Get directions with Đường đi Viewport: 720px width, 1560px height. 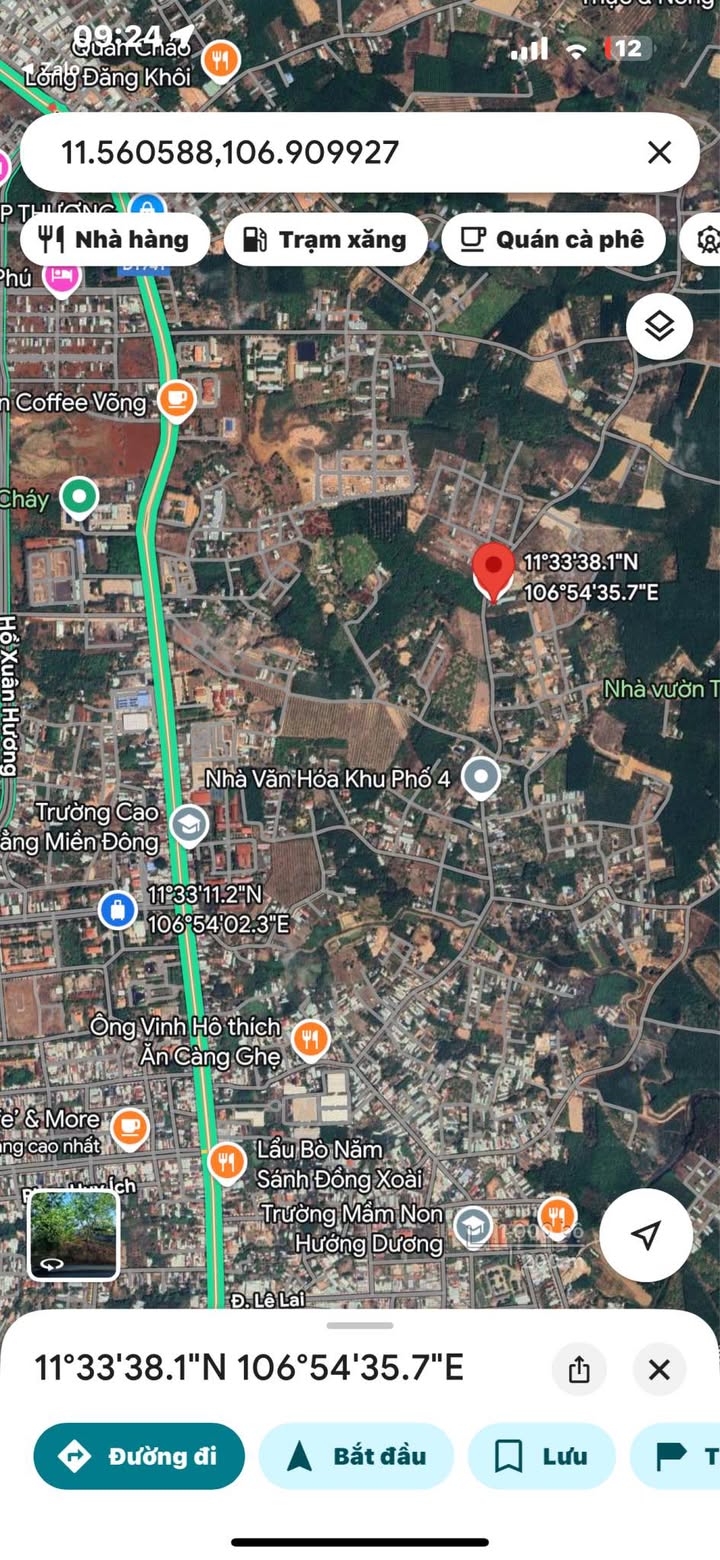point(139,1456)
